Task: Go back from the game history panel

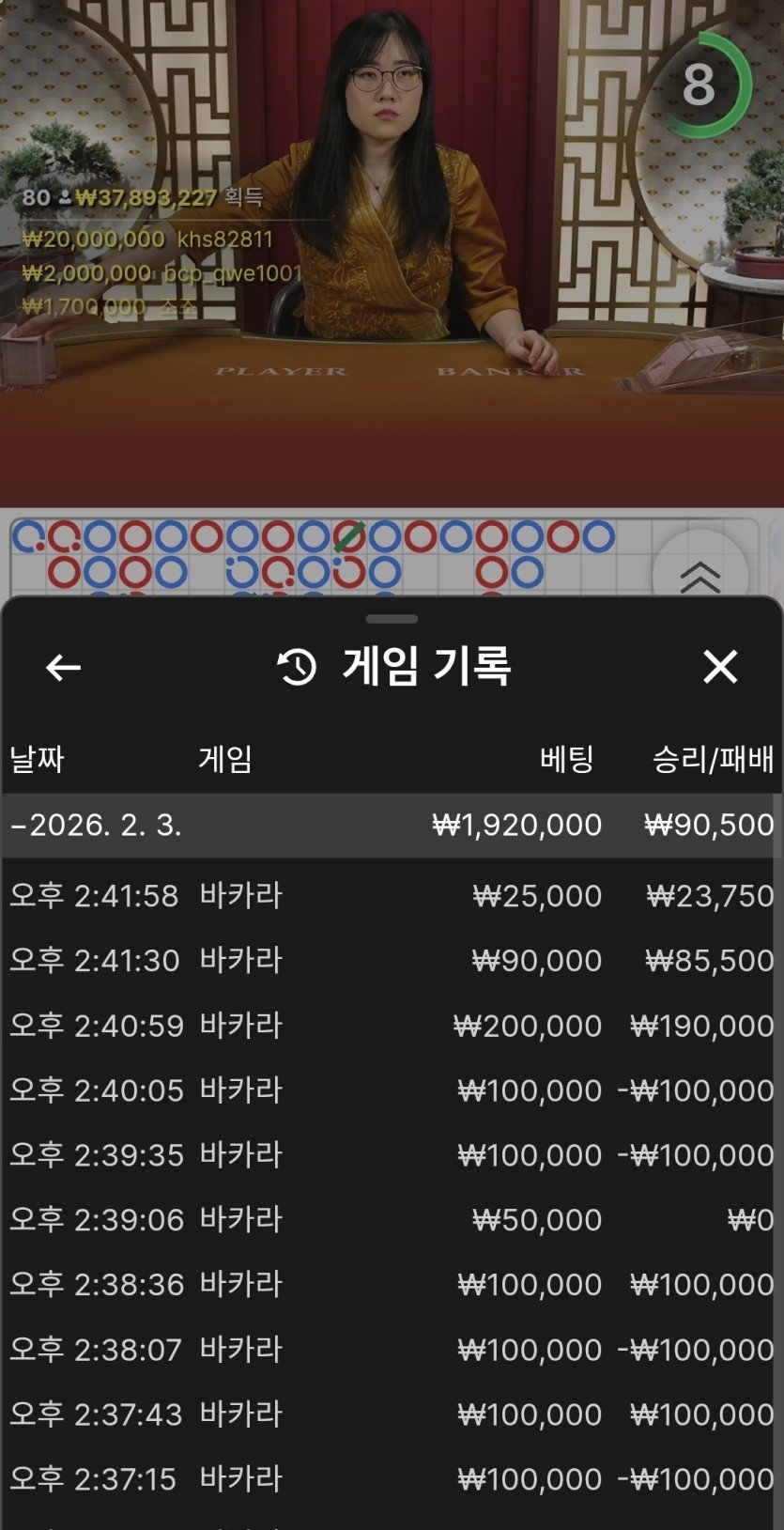Action: pyautogui.click(x=63, y=668)
